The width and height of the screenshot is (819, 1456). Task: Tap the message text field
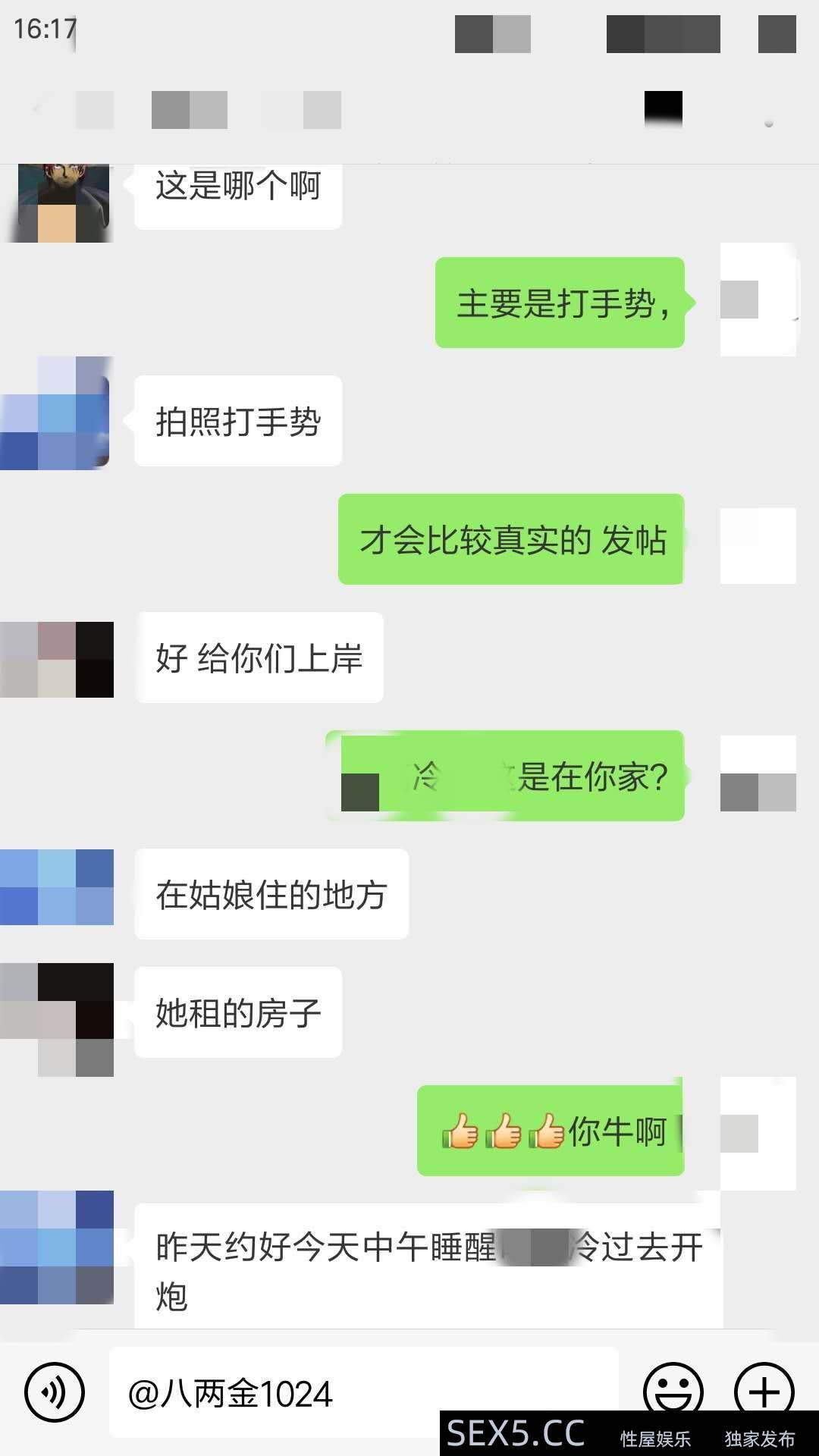click(x=364, y=1392)
